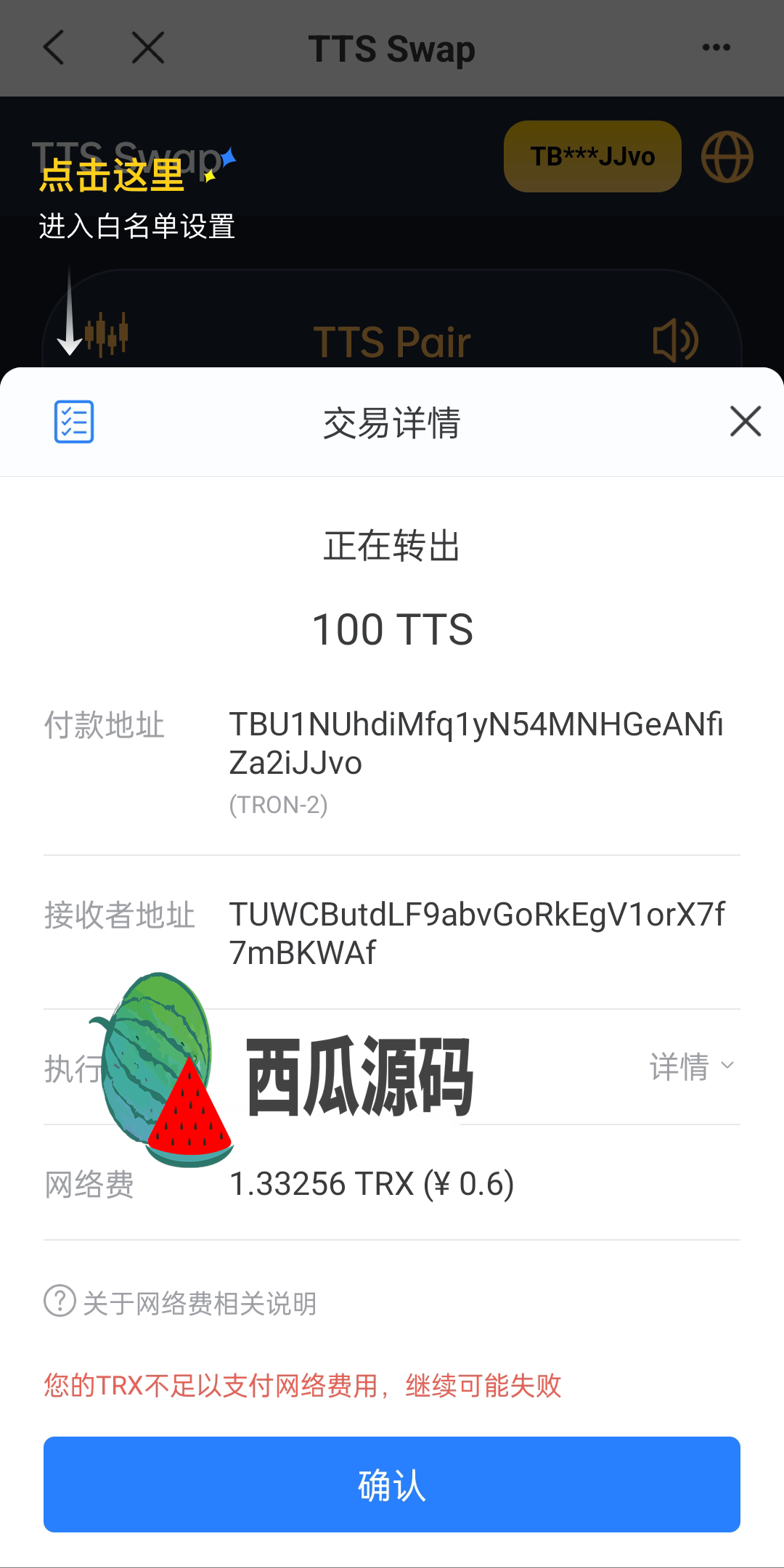Close the 交易详情 dialog
This screenshot has width=784, height=1568.
tap(745, 421)
